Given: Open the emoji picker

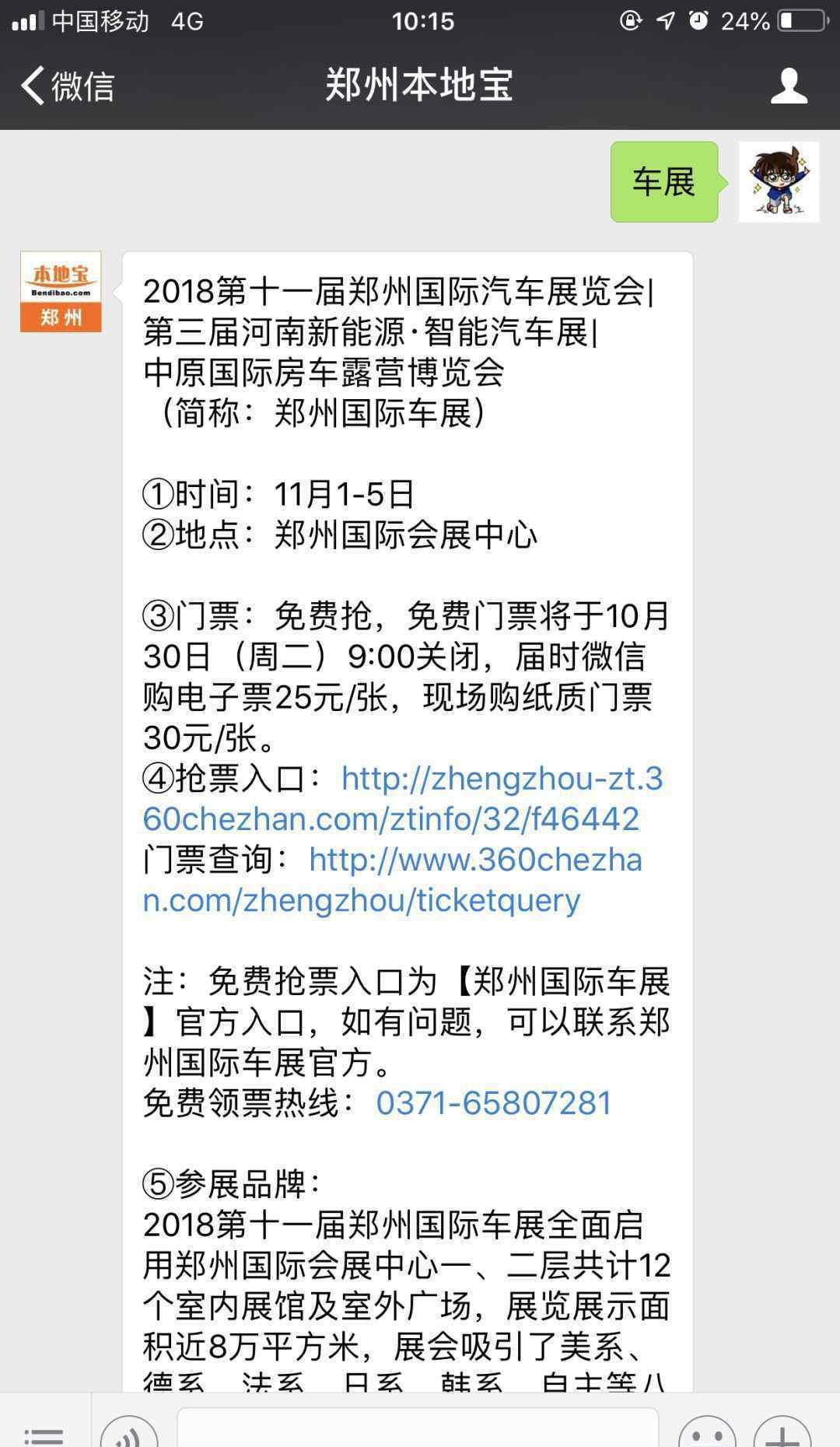Looking at the screenshot, I should 707,1431.
